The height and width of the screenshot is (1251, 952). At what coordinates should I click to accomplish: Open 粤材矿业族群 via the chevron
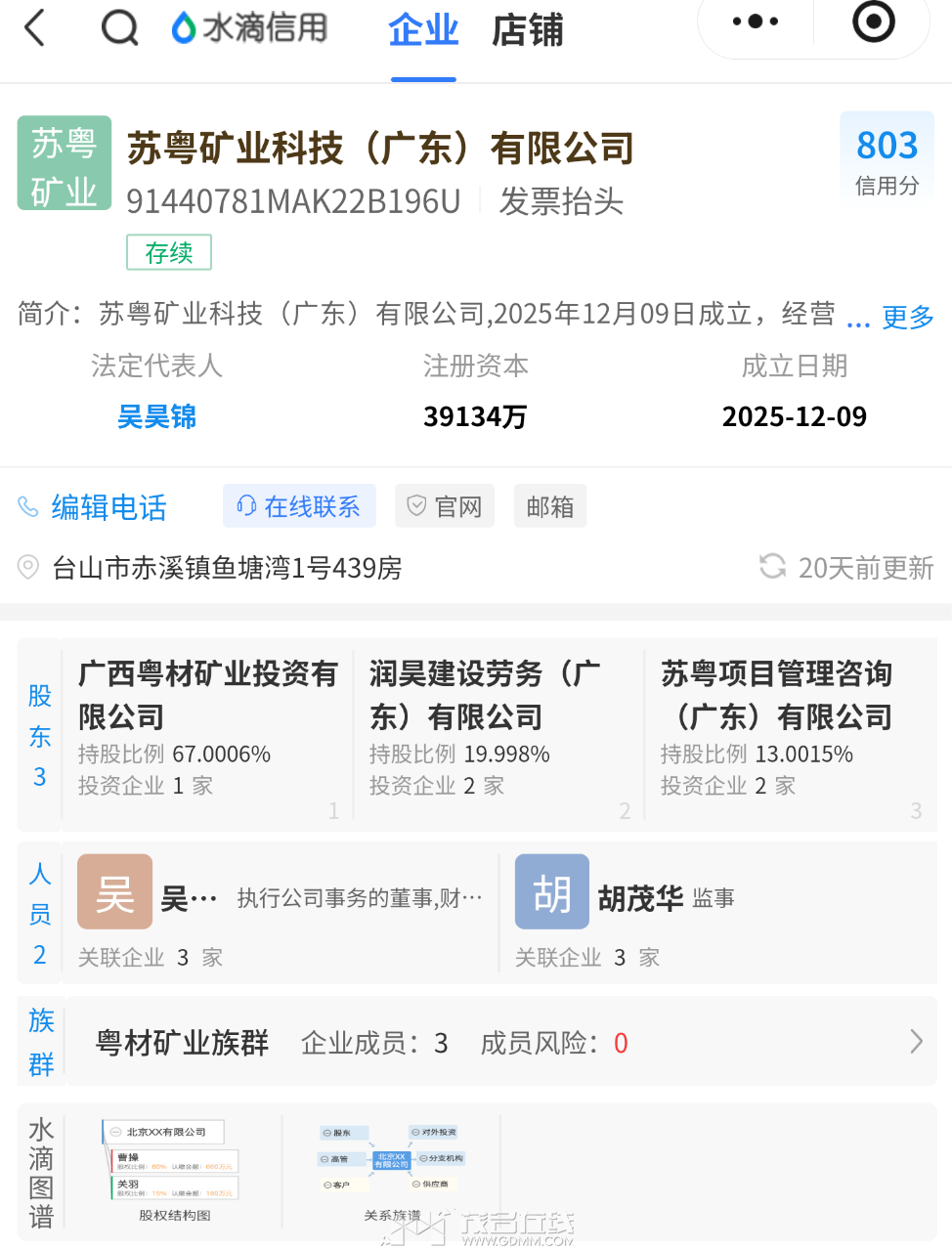915,1041
